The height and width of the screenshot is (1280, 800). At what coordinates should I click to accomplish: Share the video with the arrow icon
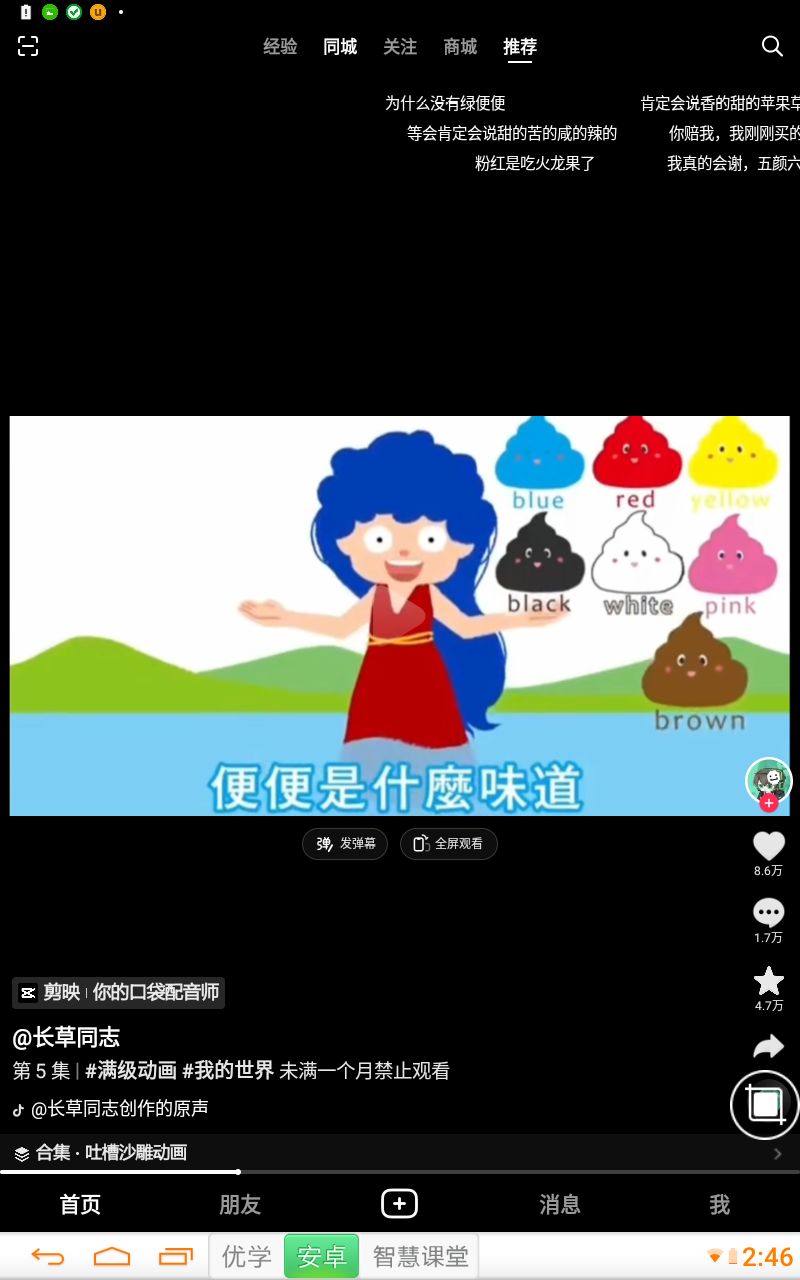click(x=768, y=1047)
